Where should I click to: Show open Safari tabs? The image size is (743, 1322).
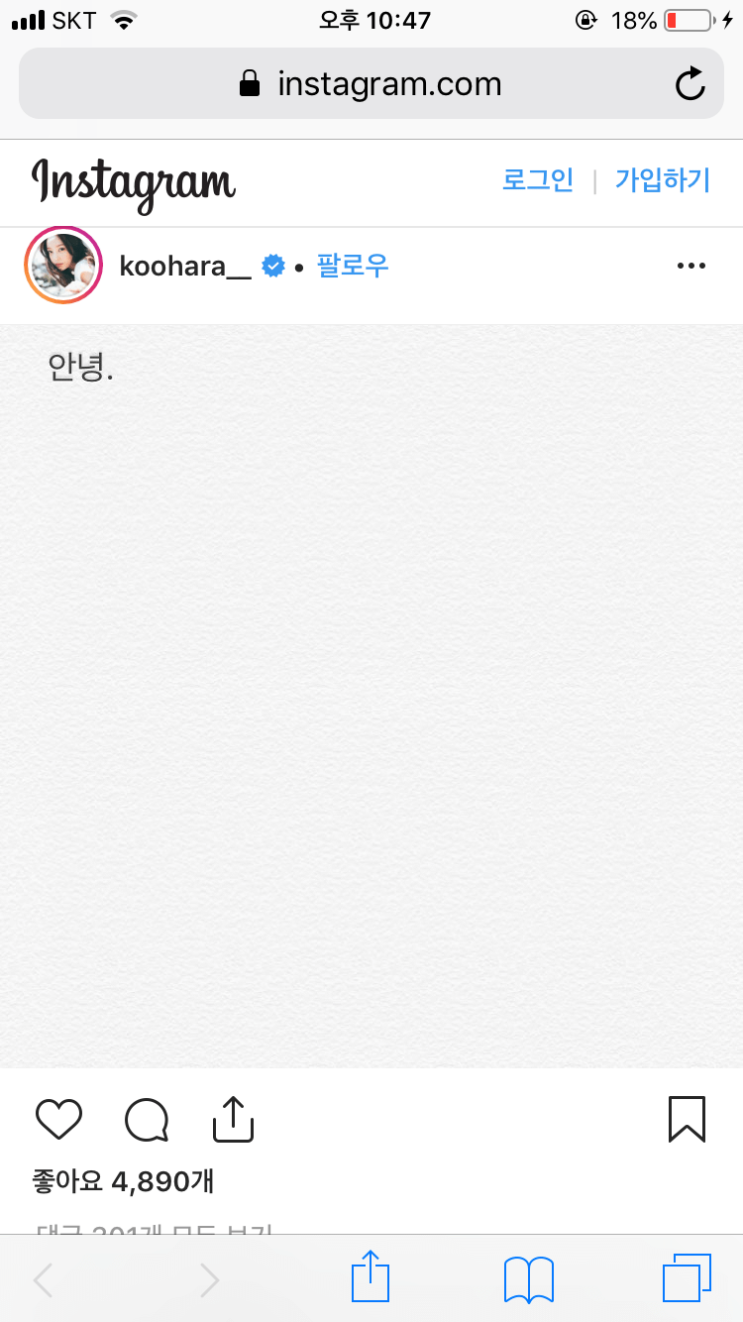coord(687,1278)
